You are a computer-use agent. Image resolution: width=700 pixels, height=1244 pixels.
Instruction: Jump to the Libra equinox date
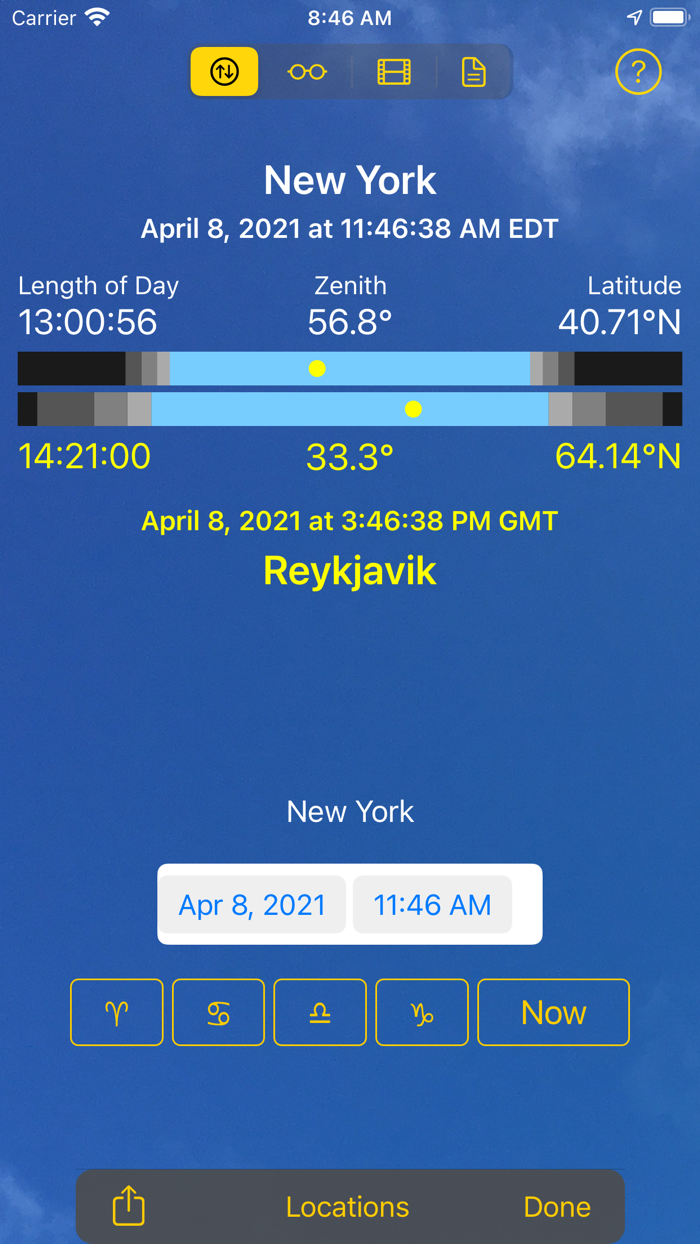(x=320, y=1013)
